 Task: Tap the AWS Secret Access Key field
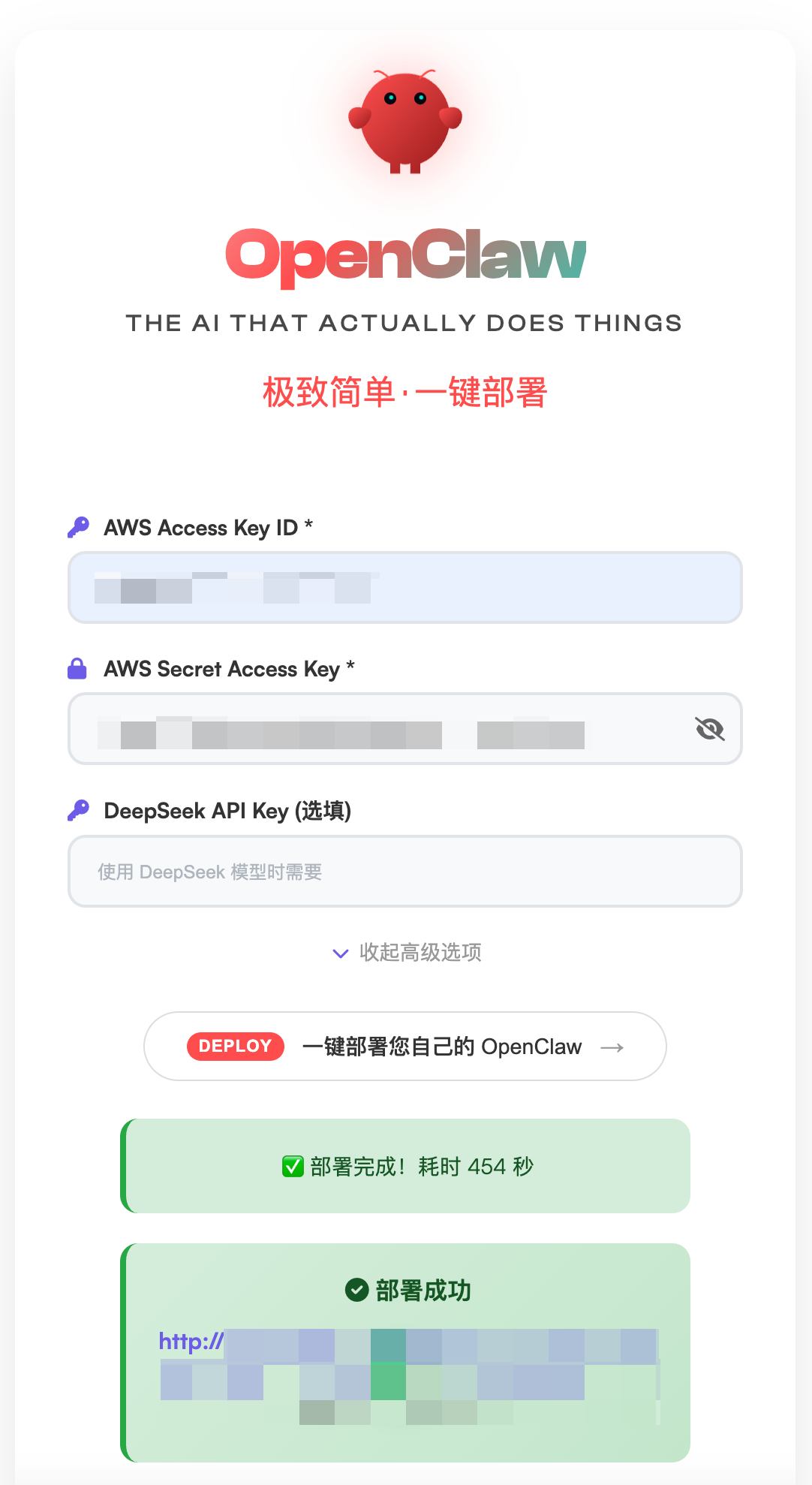click(375, 729)
